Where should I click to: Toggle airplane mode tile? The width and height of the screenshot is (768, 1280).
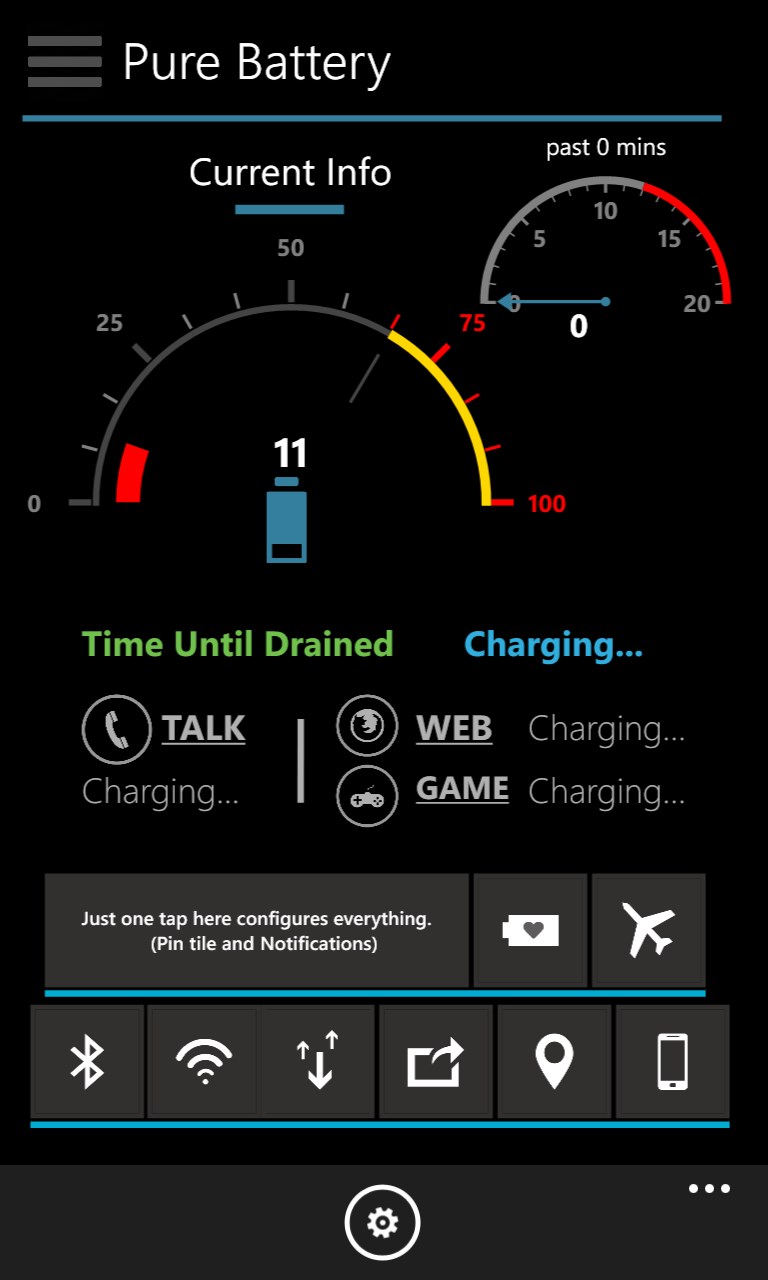pyautogui.click(x=648, y=931)
